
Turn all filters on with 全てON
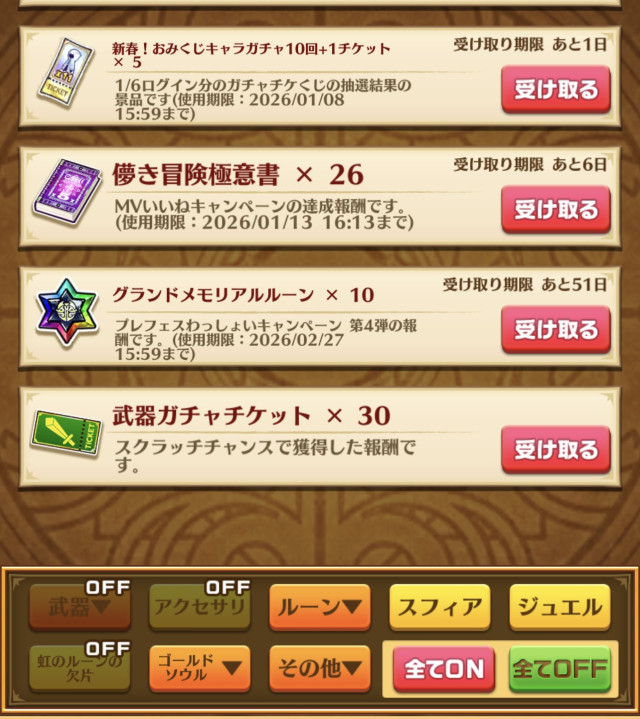444,669
